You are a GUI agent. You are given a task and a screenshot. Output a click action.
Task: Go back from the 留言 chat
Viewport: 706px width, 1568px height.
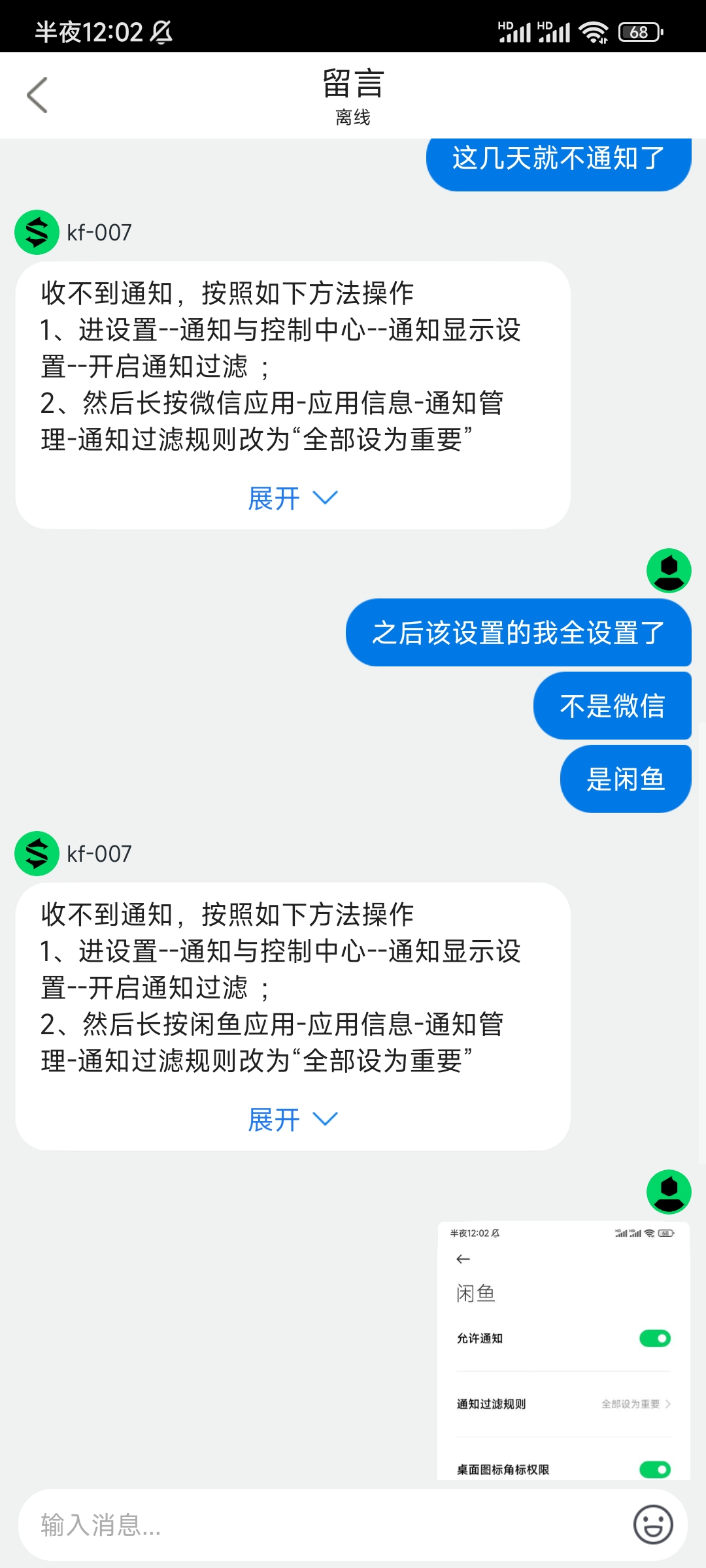37,95
